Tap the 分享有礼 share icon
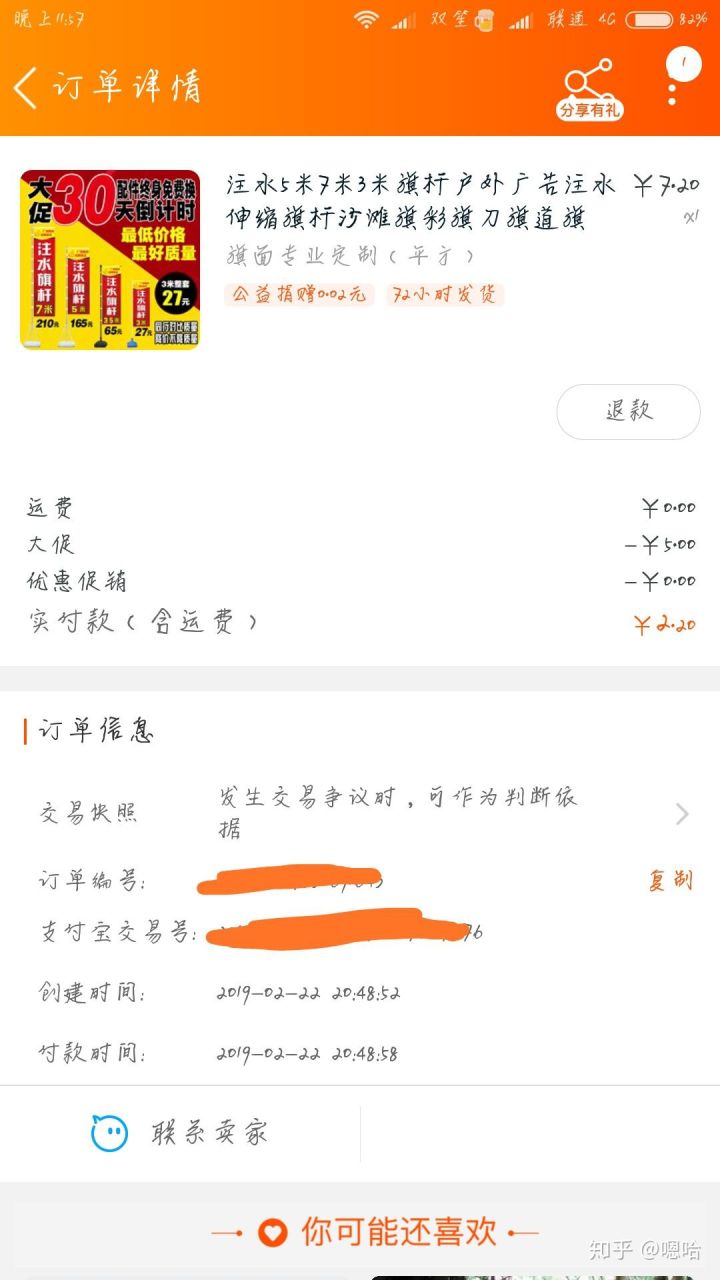This screenshot has width=720, height=1280. (x=589, y=90)
